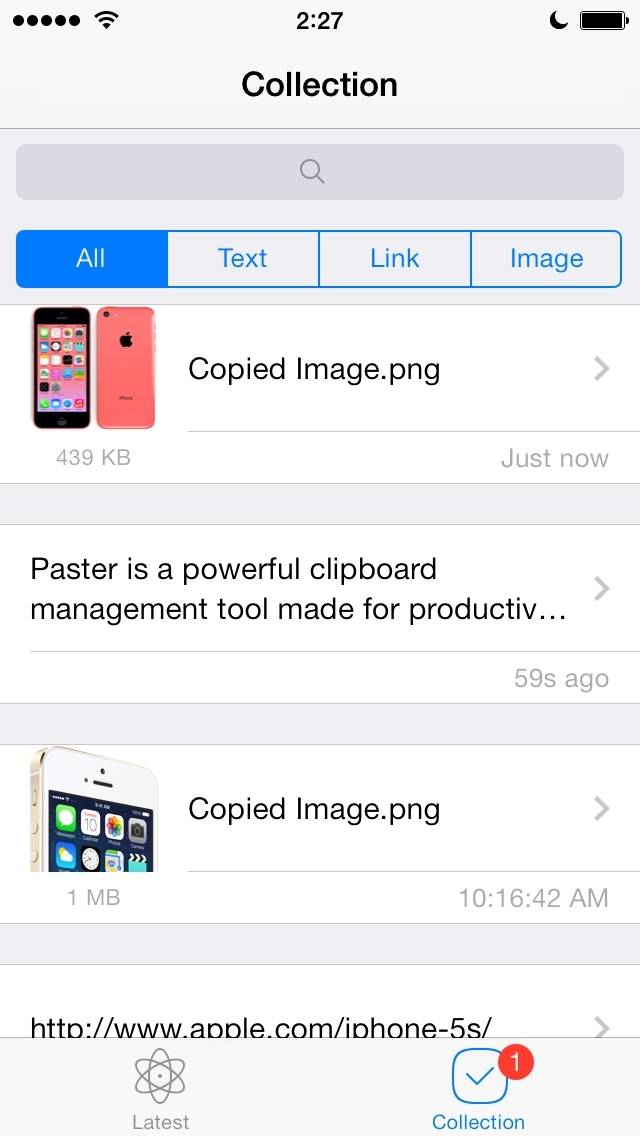Screen dimensions: 640x1136
Task: Go to the Latest tab
Action: 160,1090
